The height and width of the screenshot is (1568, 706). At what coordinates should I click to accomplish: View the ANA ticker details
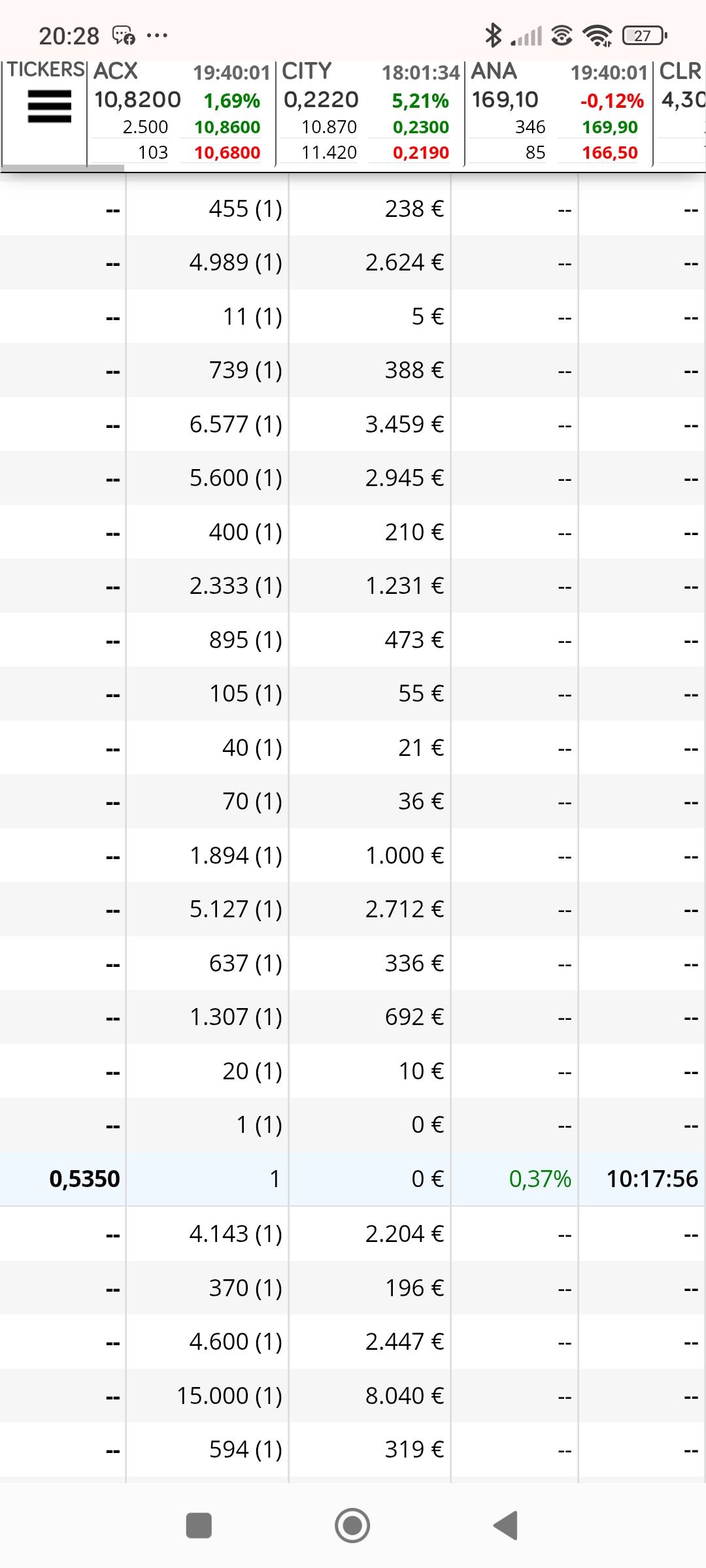tap(559, 112)
